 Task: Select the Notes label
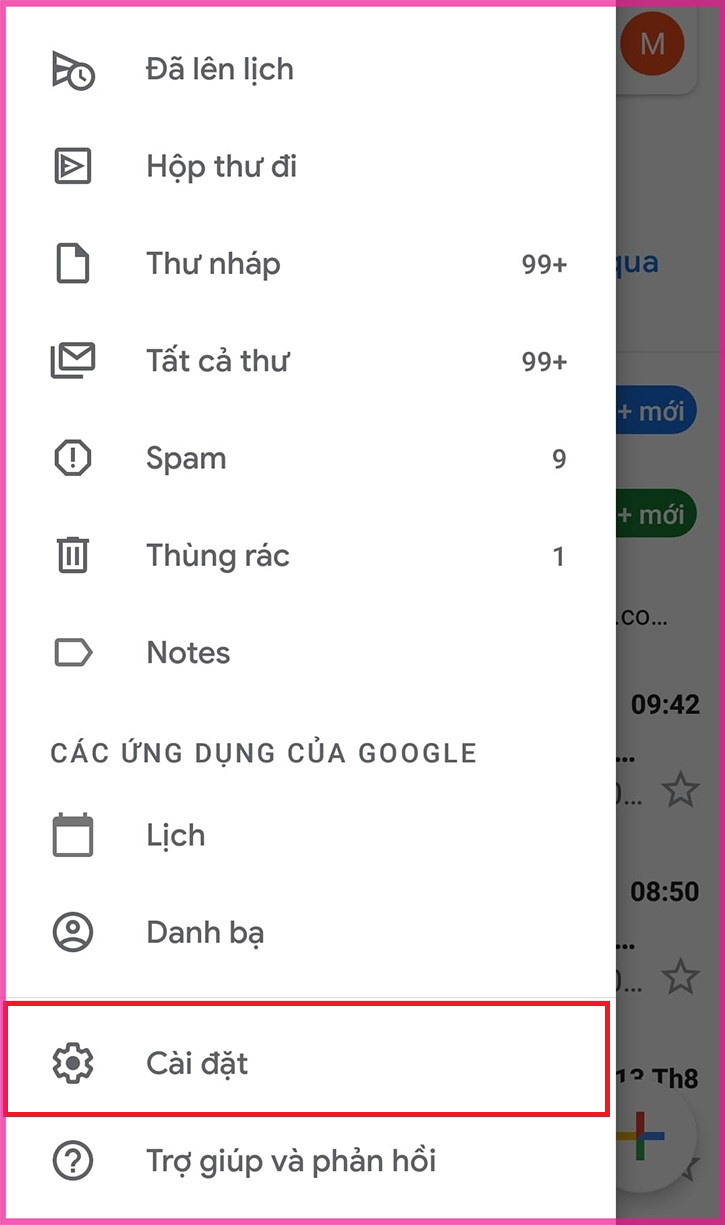click(308, 653)
